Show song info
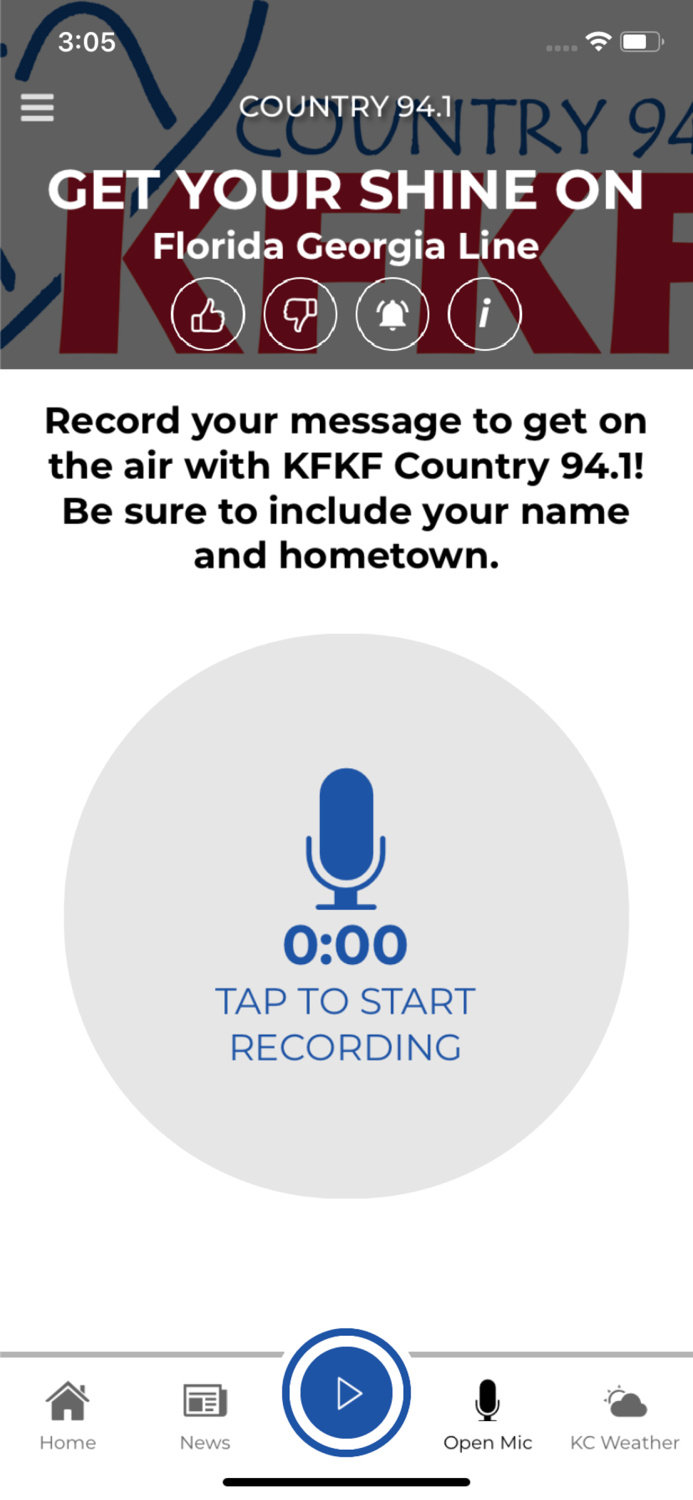This screenshot has width=693, height=1500. pyautogui.click(x=485, y=314)
